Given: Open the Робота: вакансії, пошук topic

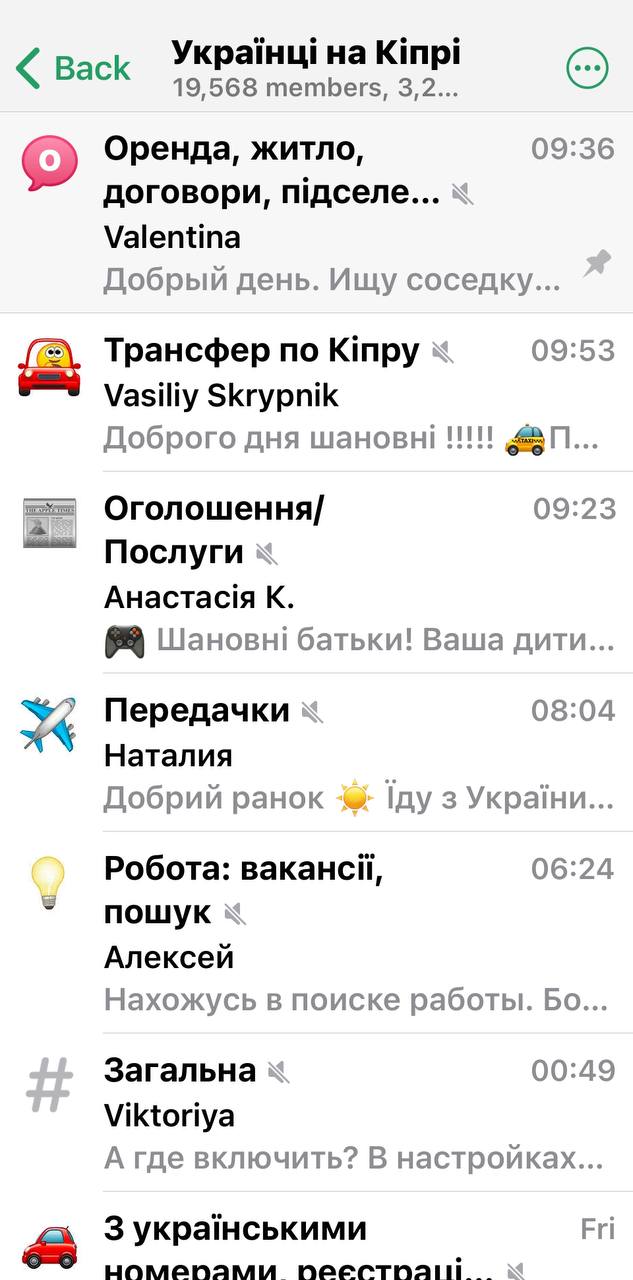Looking at the screenshot, I should (316, 933).
